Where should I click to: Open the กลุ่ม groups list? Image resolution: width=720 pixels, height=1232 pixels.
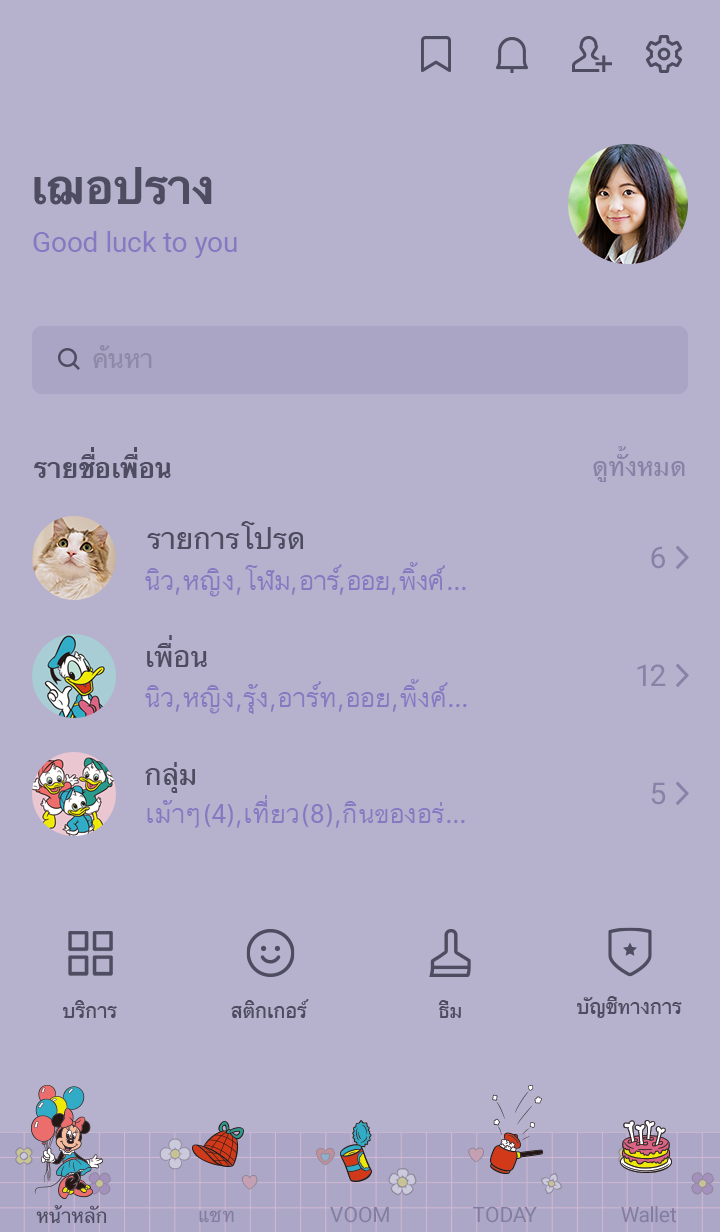pyautogui.click(x=360, y=794)
